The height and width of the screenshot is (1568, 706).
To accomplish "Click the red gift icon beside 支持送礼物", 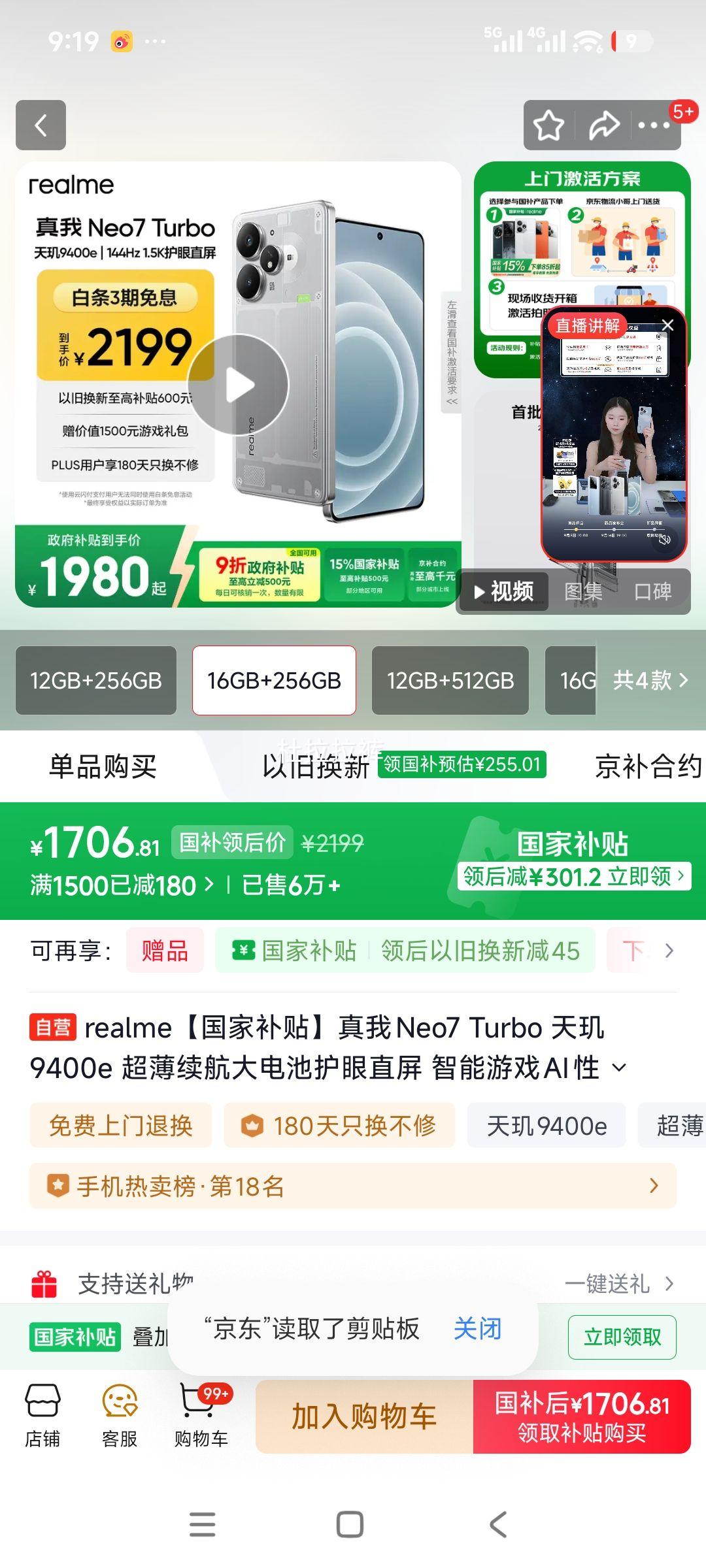I will (x=43, y=1283).
